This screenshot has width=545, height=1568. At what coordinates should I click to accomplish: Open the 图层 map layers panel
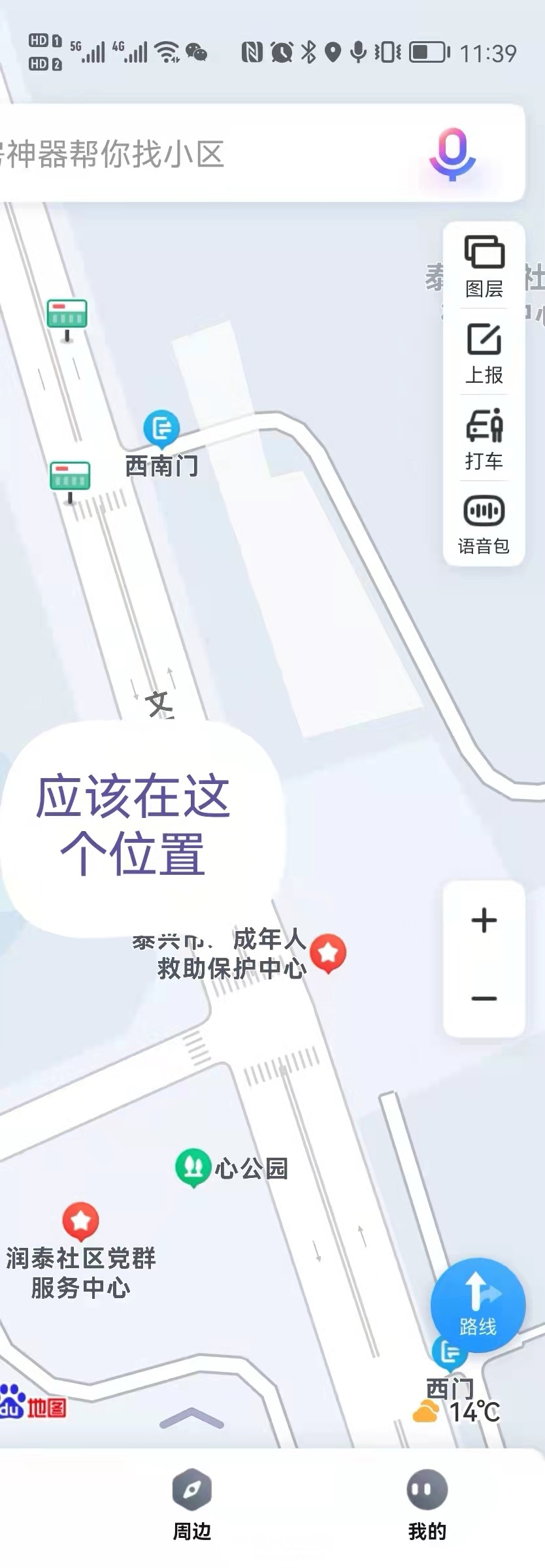[484, 266]
